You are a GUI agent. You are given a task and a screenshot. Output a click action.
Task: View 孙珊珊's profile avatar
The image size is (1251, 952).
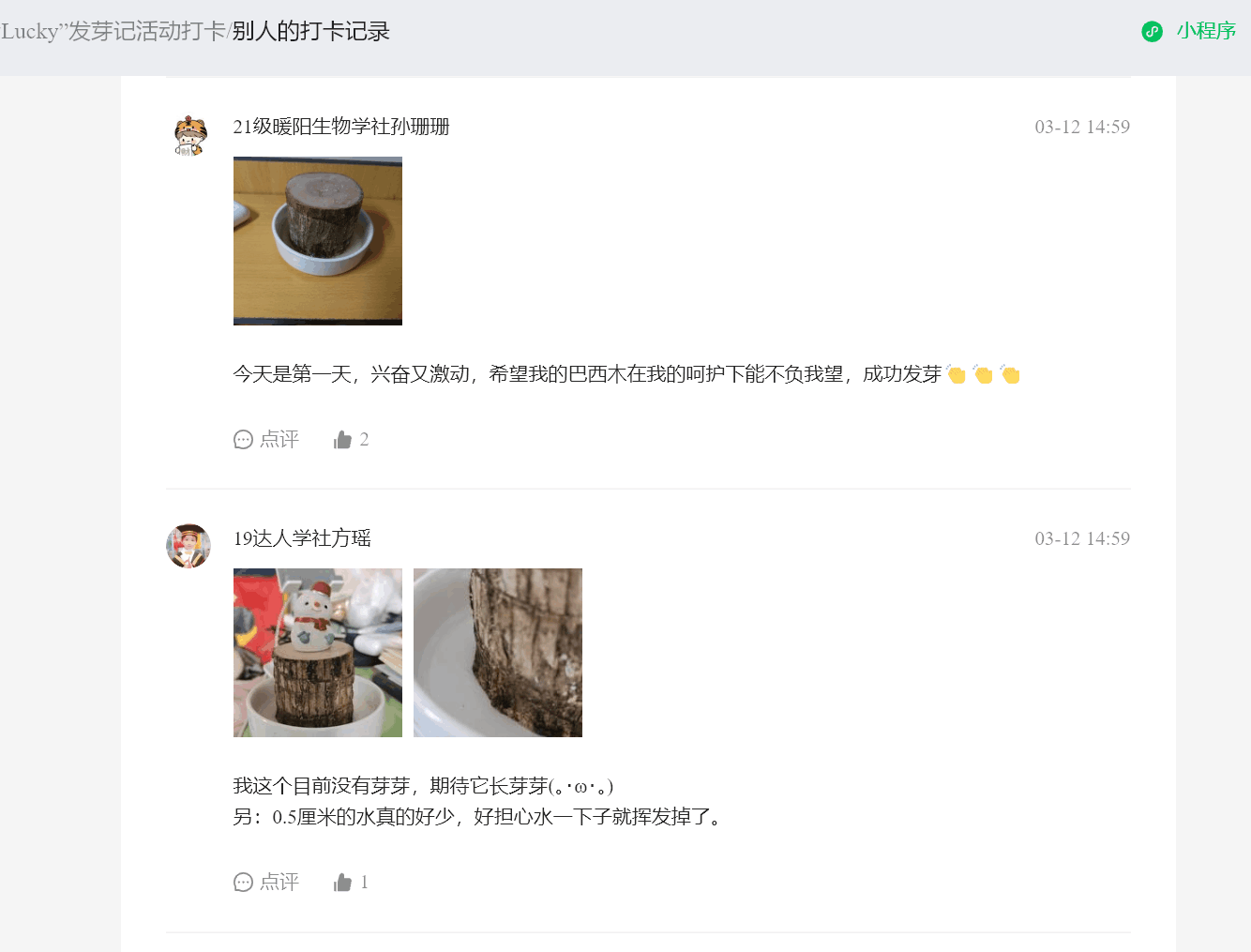point(189,136)
